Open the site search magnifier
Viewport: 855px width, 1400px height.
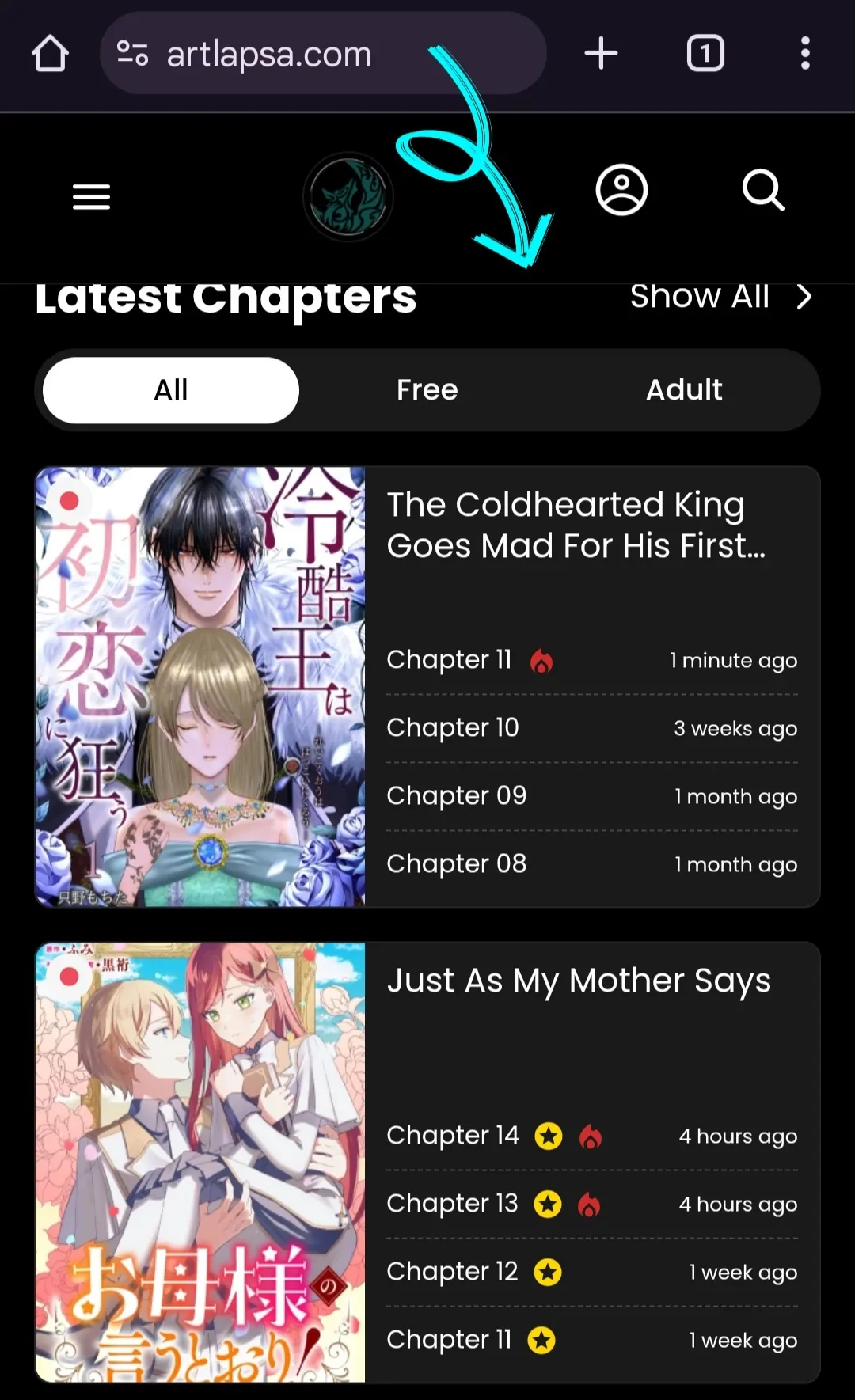763,190
